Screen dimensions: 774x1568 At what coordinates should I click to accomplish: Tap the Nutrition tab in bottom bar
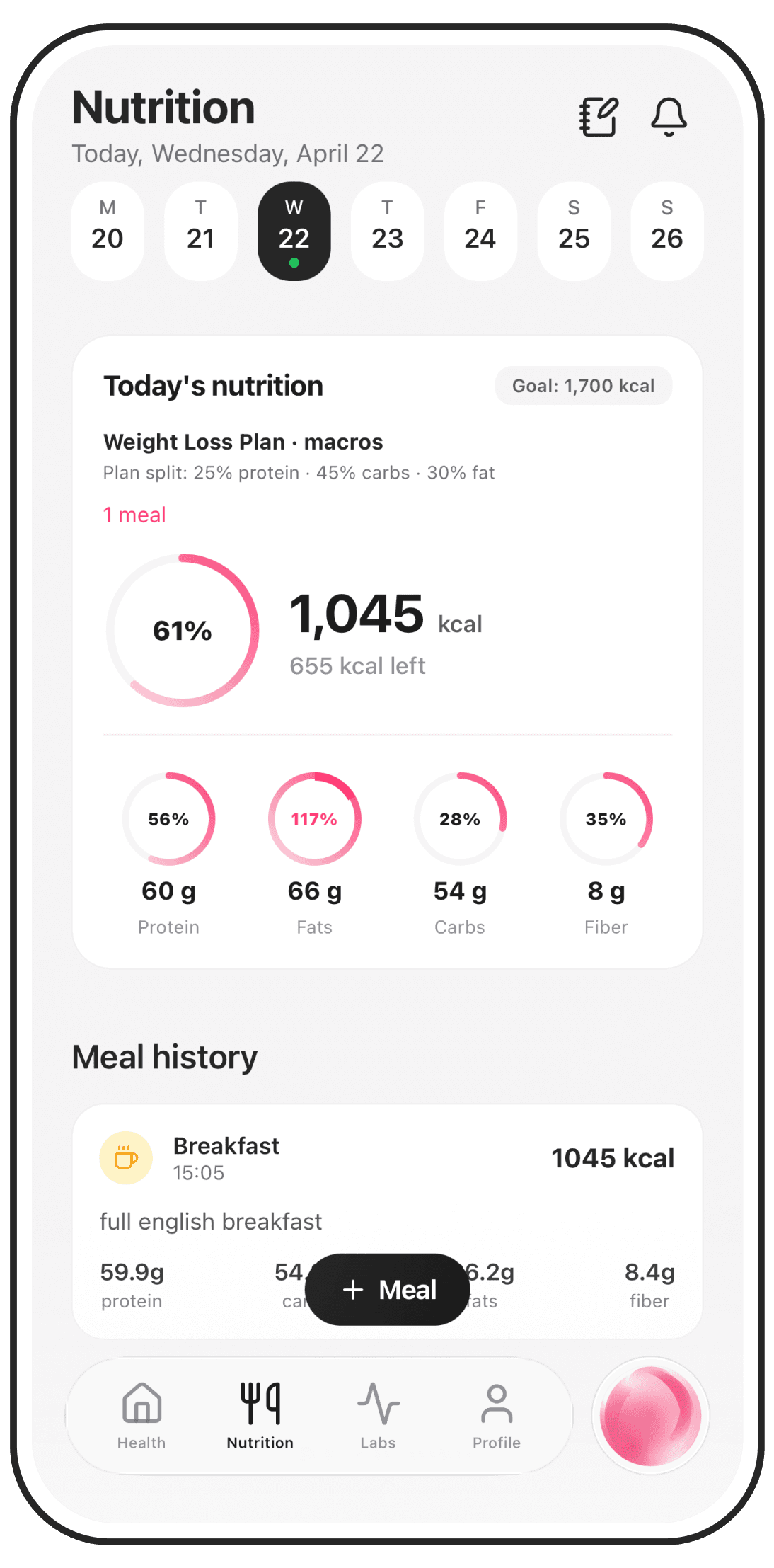point(260,1416)
